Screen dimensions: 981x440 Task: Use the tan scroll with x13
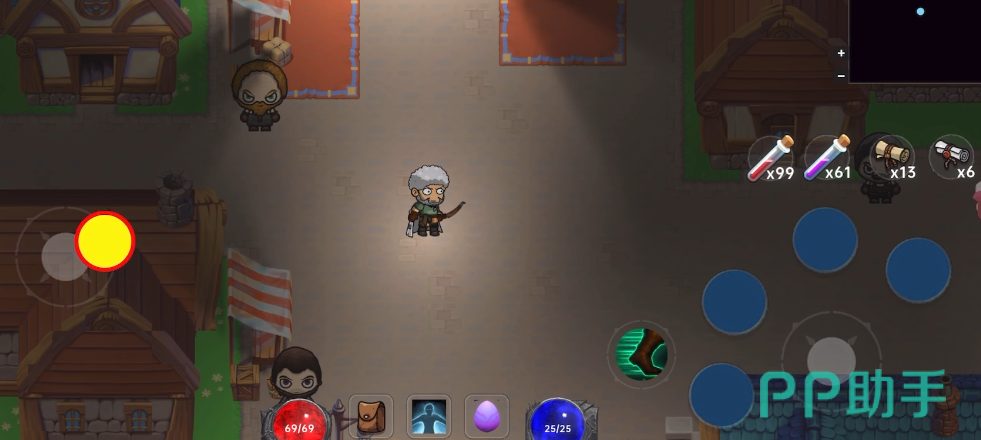(x=889, y=157)
